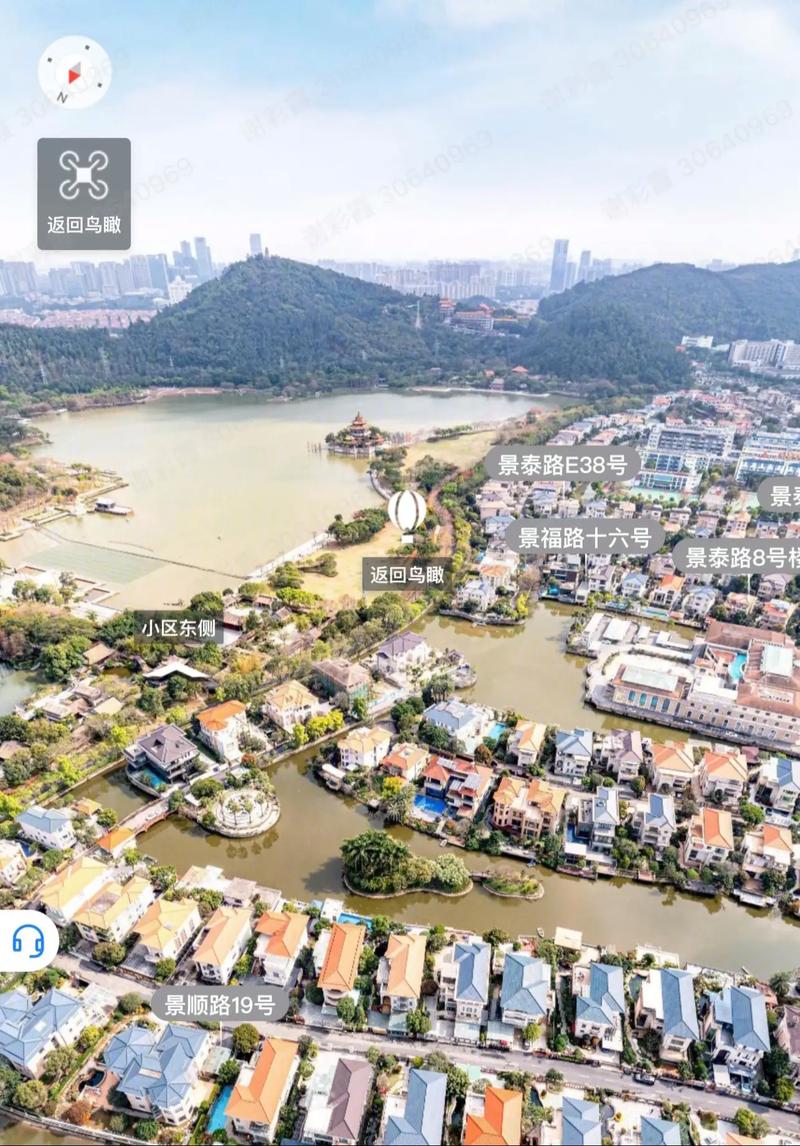Jump to the 景泰路E38号 viewpoint
The width and height of the screenshot is (800, 1146).
[562, 464]
